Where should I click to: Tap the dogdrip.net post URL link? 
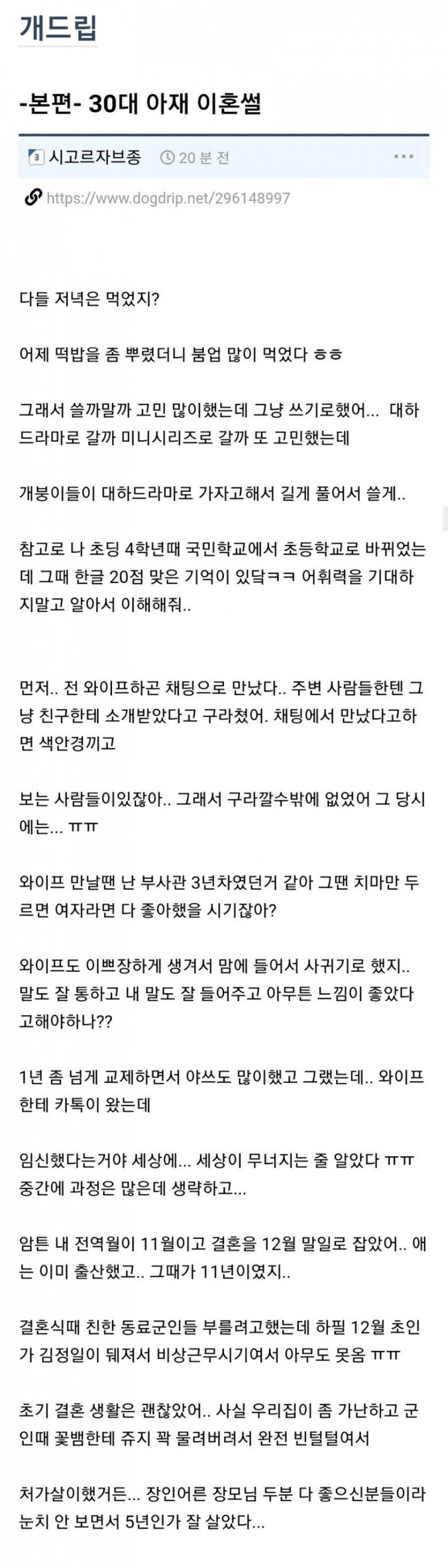click(x=168, y=198)
